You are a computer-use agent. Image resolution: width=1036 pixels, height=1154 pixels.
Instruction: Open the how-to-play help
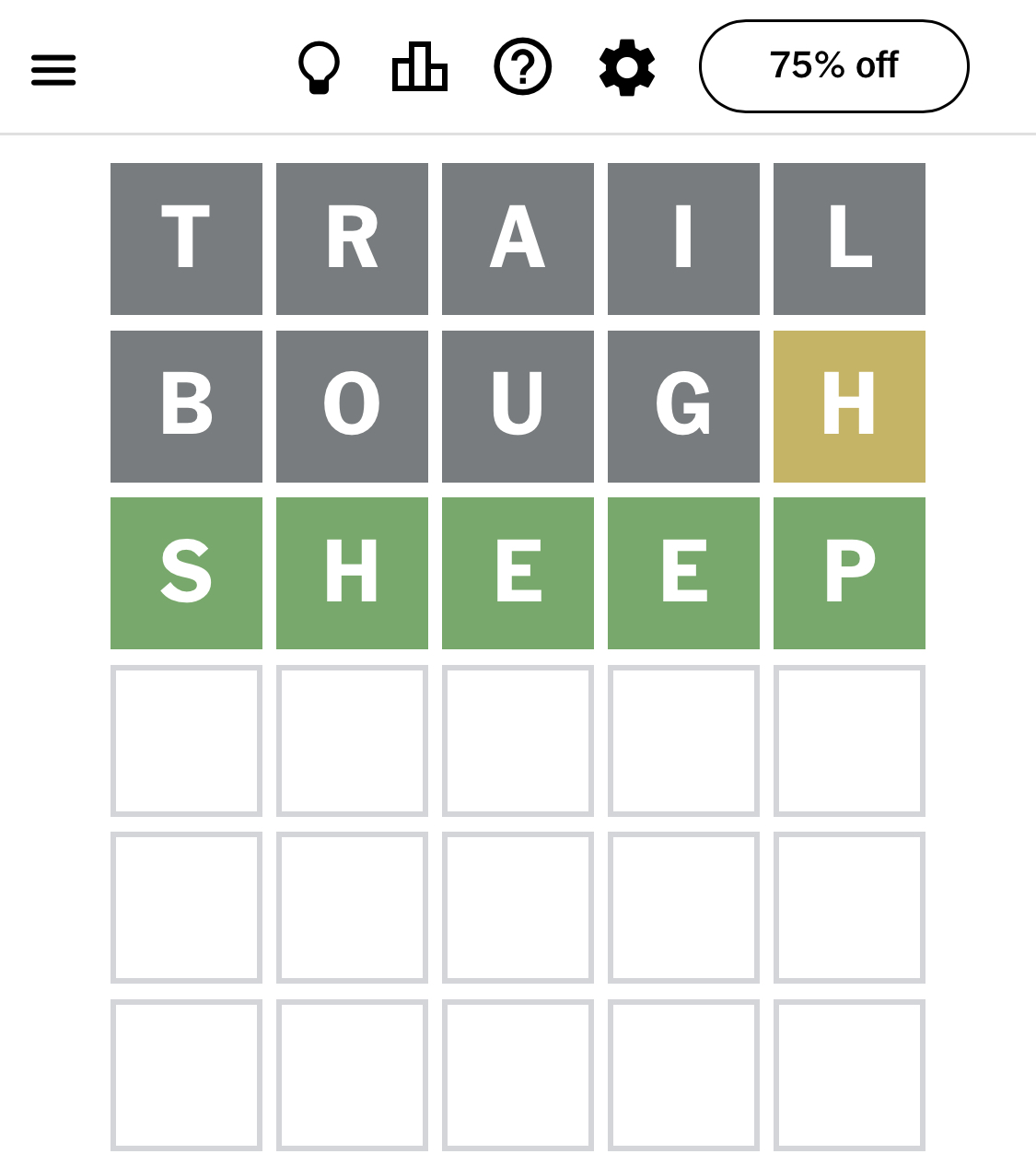point(522,67)
